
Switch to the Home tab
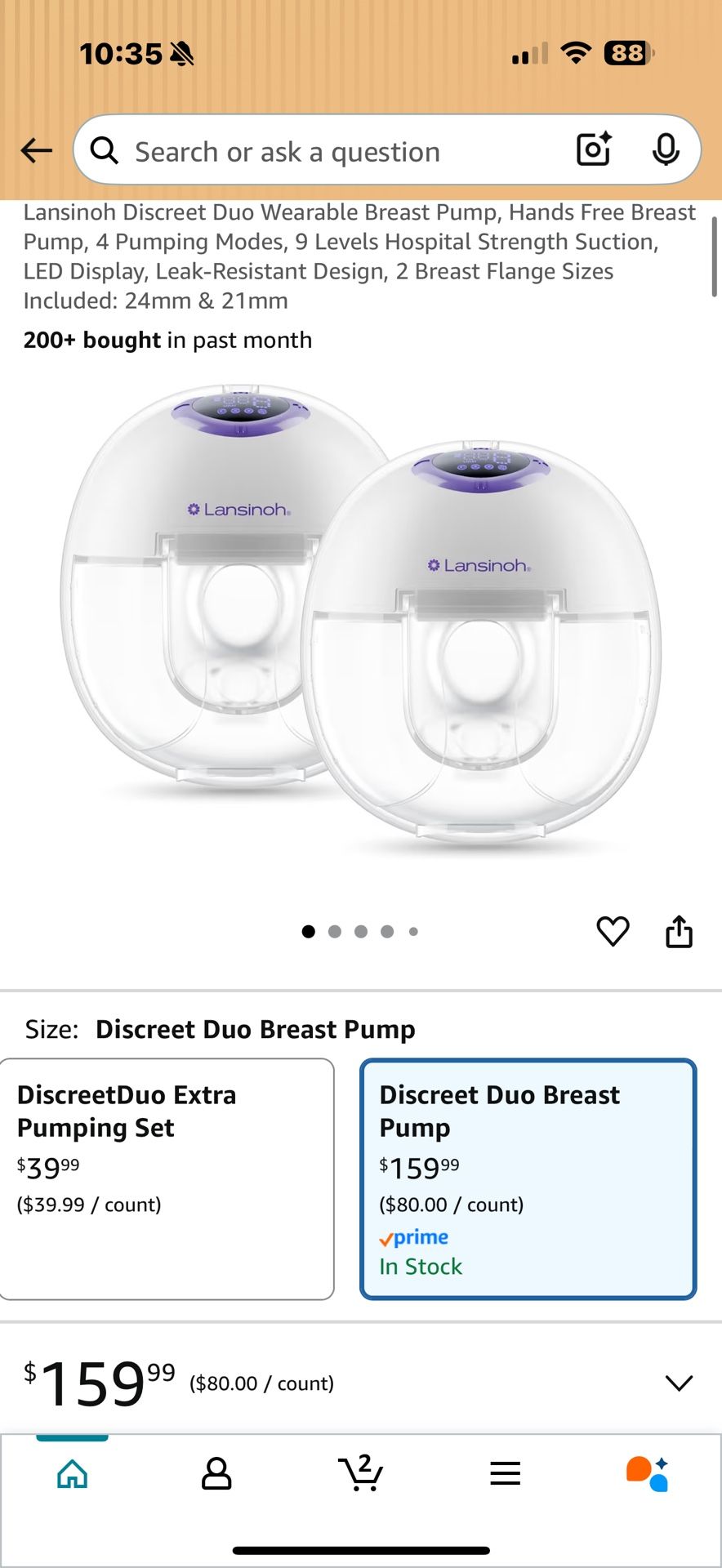[x=72, y=1474]
